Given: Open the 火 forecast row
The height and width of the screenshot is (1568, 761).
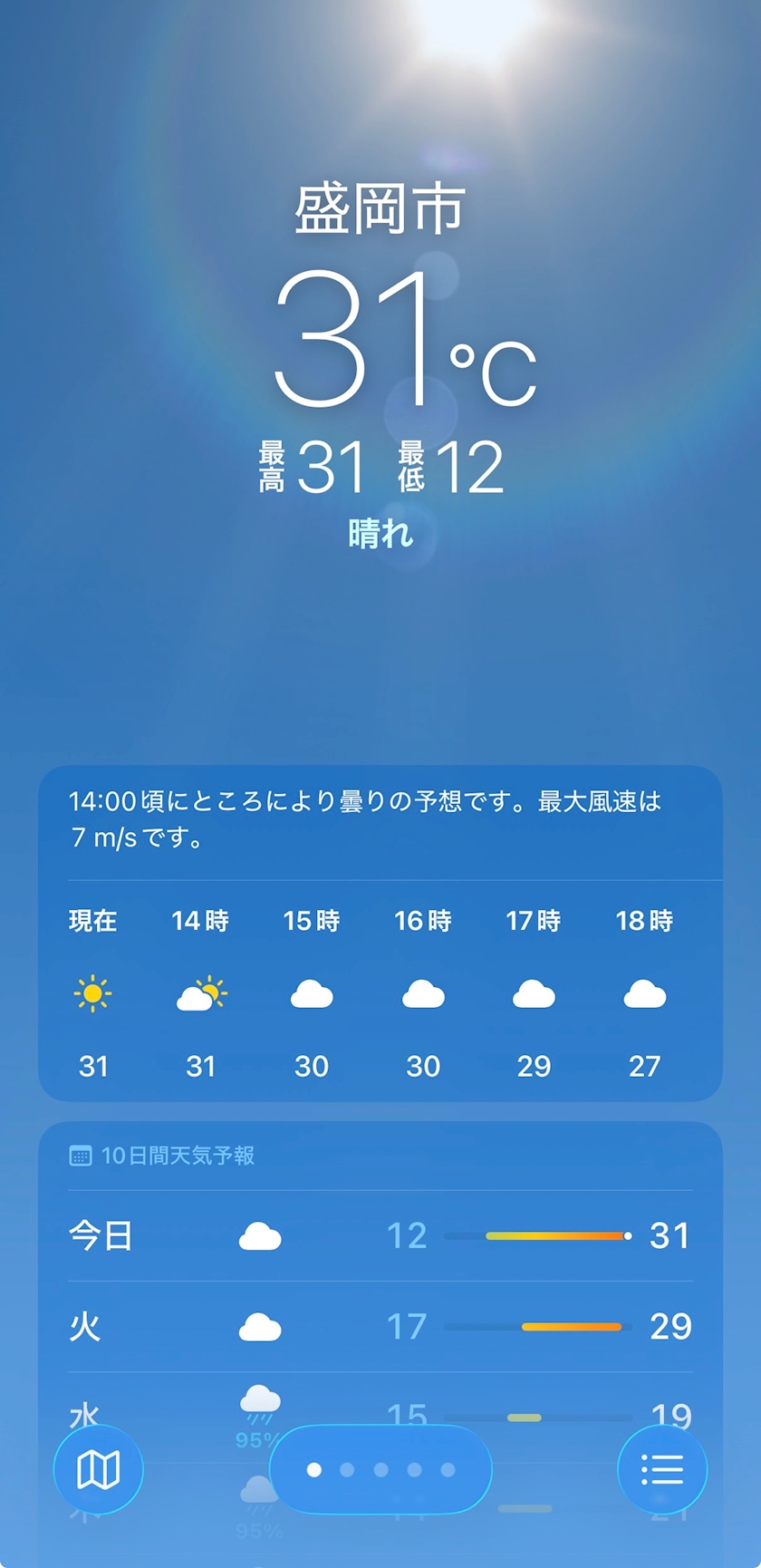Looking at the screenshot, I should (x=380, y=1326).
